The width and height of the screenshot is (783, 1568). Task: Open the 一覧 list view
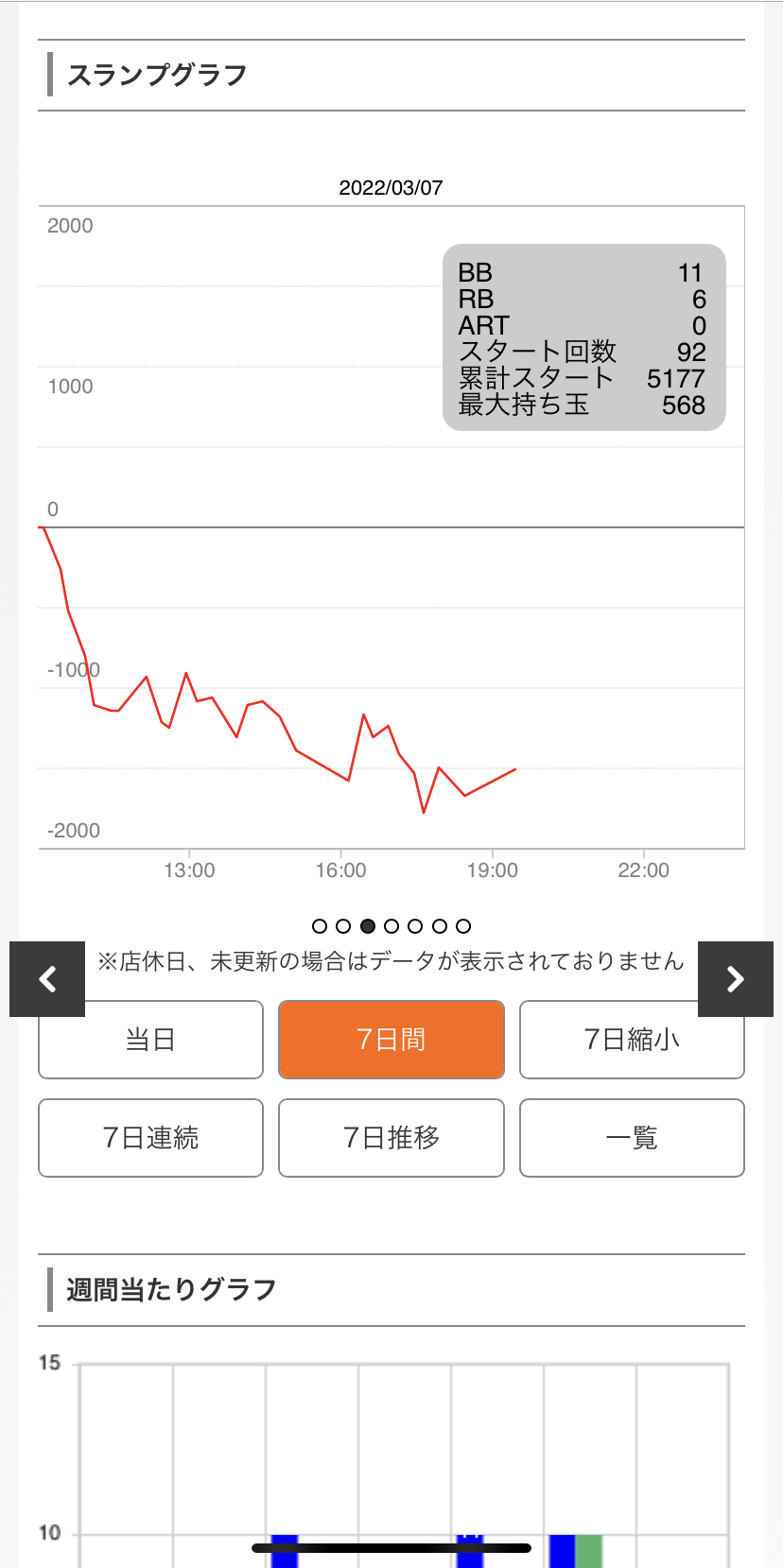(632, 1138)
